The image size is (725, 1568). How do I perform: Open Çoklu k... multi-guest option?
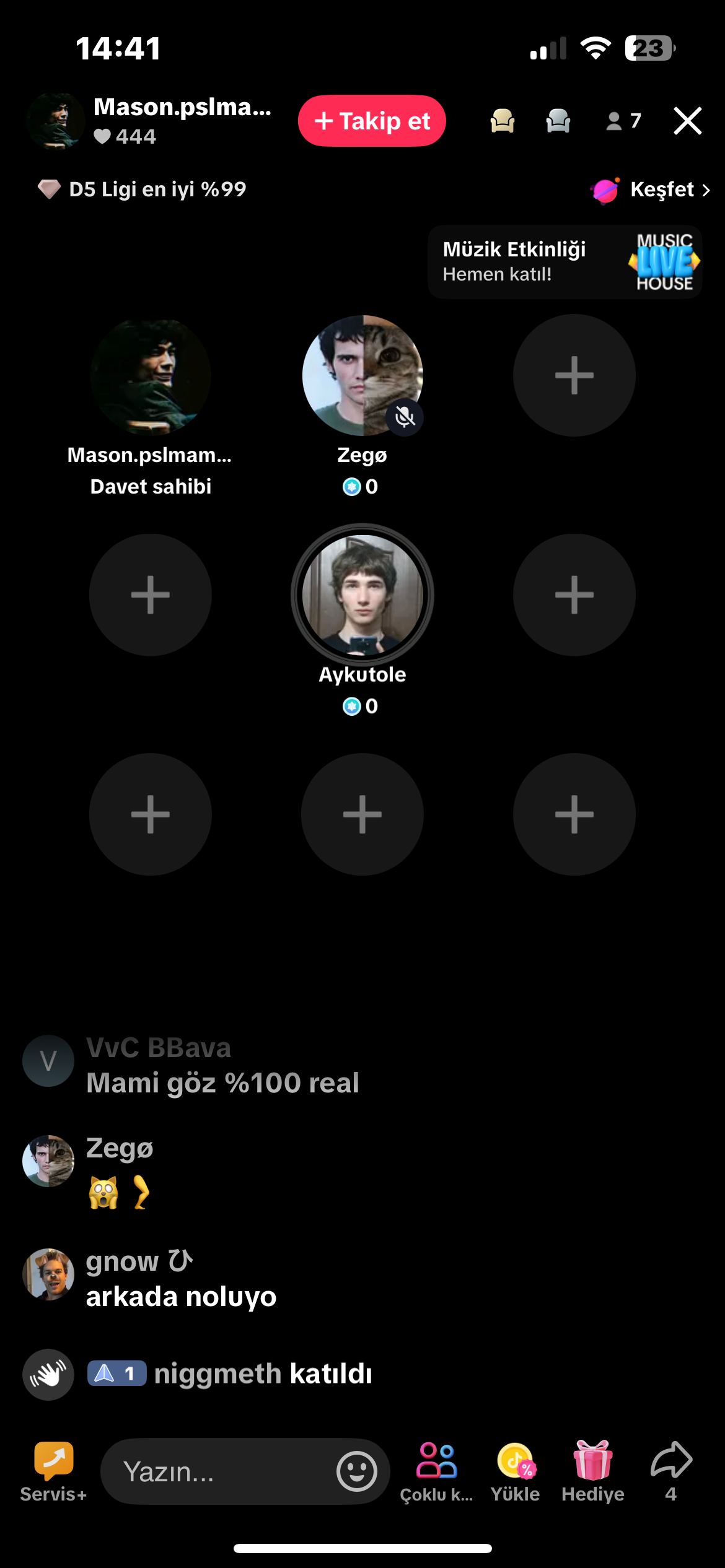point(436,1471)
